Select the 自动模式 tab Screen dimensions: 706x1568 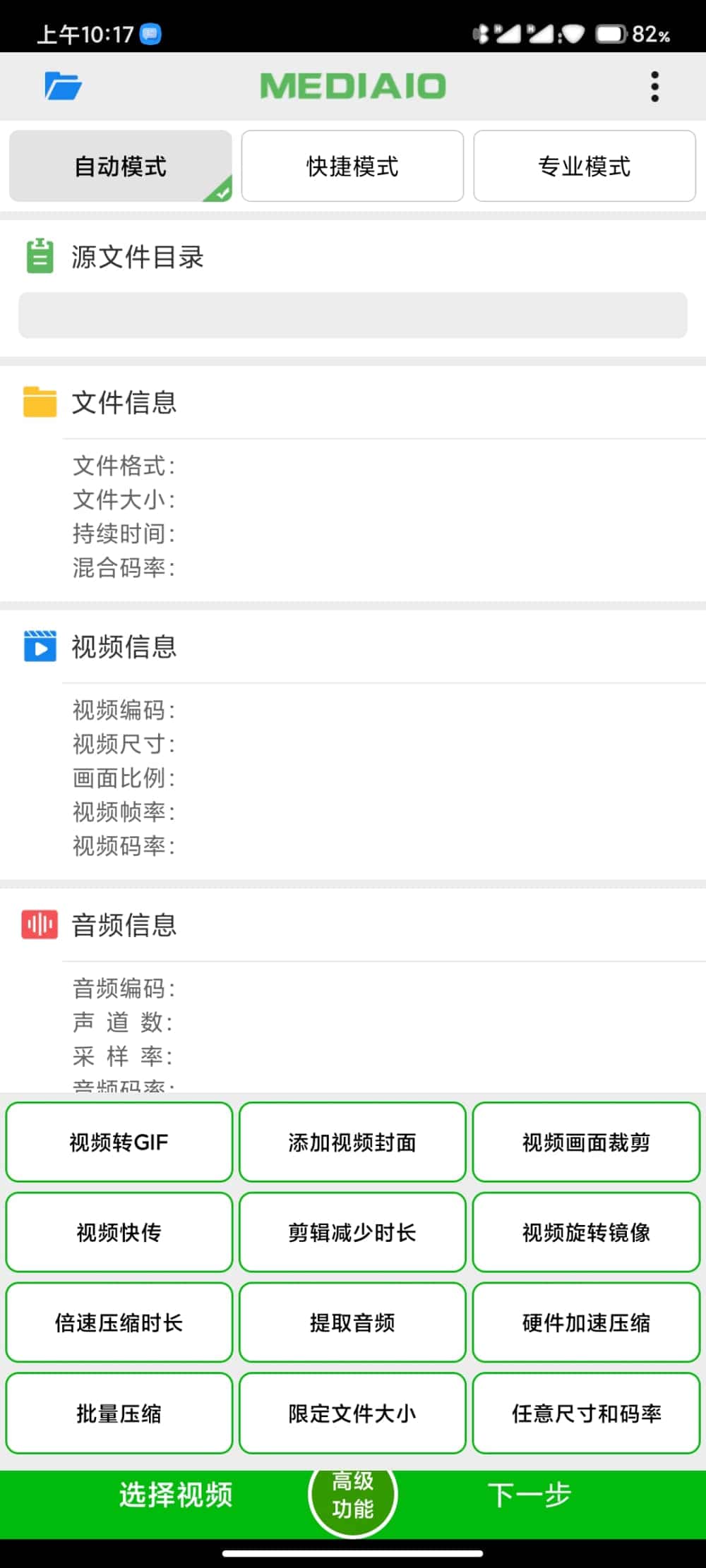pyautogui.click(x=121, y=166)
